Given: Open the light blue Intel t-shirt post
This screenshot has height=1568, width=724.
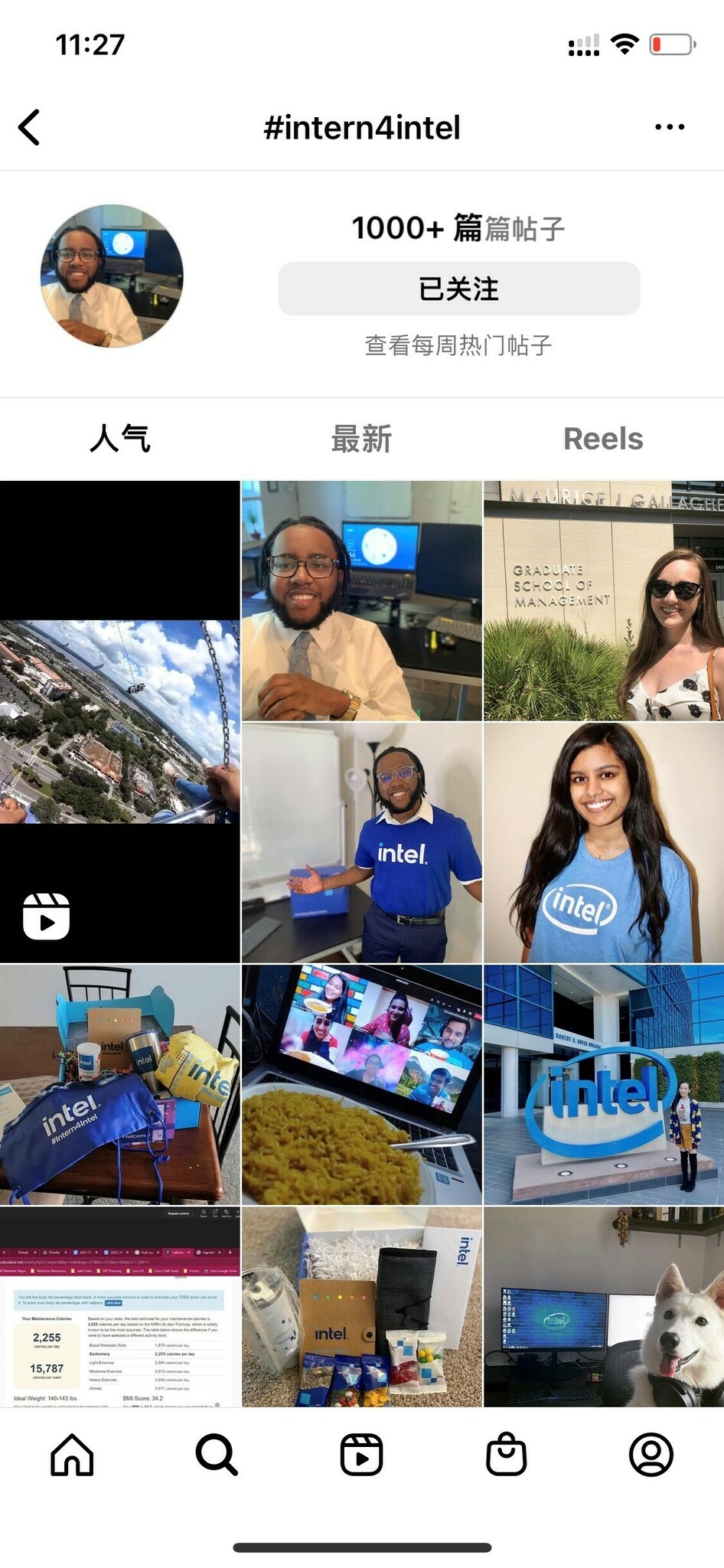Looking at the screenshot, I should [604, 842].
